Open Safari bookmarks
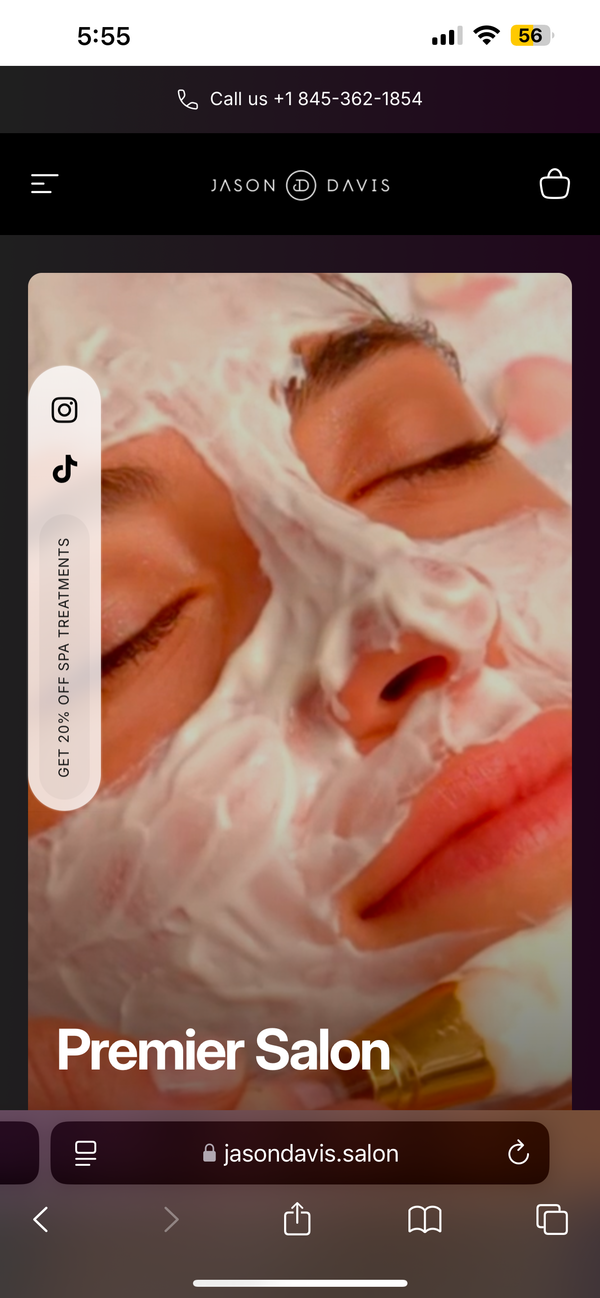The height and width of the screenshot is (1298, 600). [x=425, y=1219]
